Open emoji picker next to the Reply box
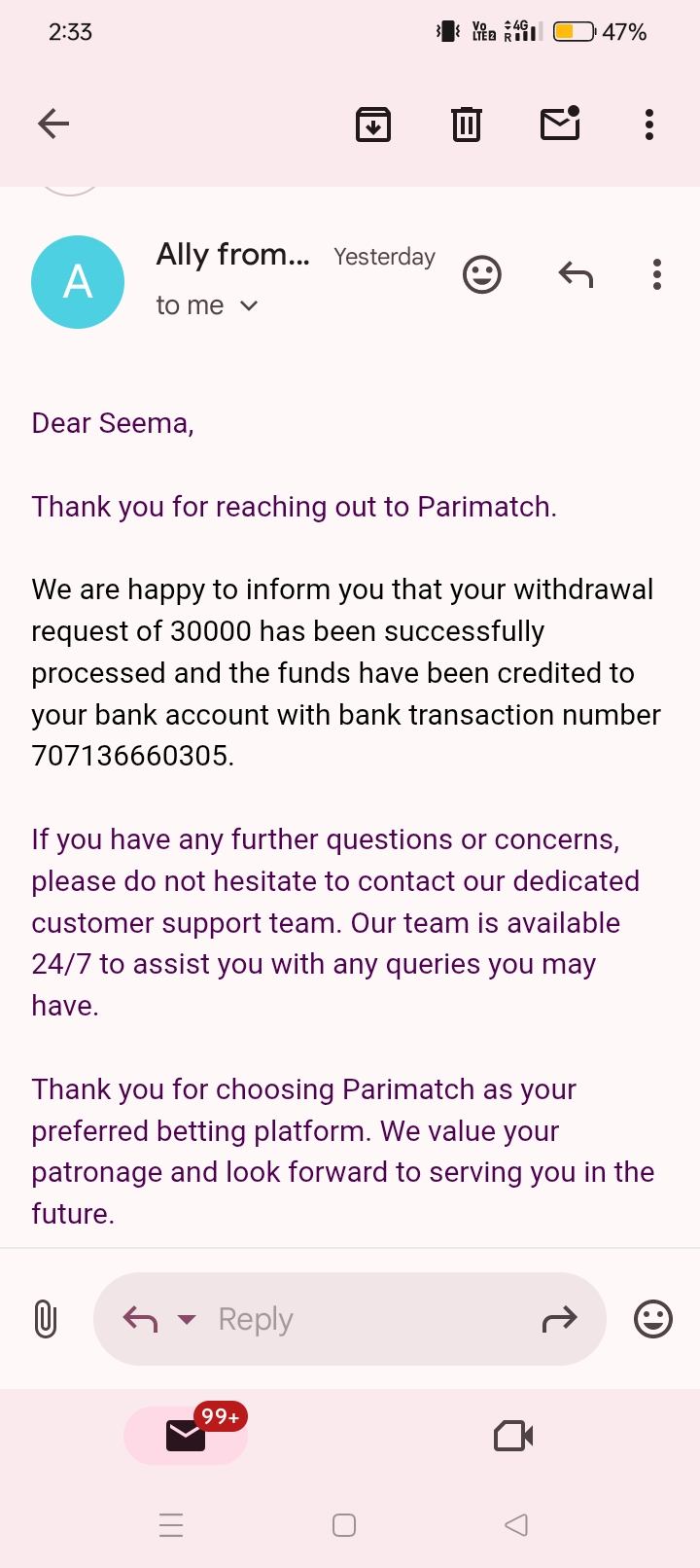The image size is (700, 1568). click(x=652, y=1319)
